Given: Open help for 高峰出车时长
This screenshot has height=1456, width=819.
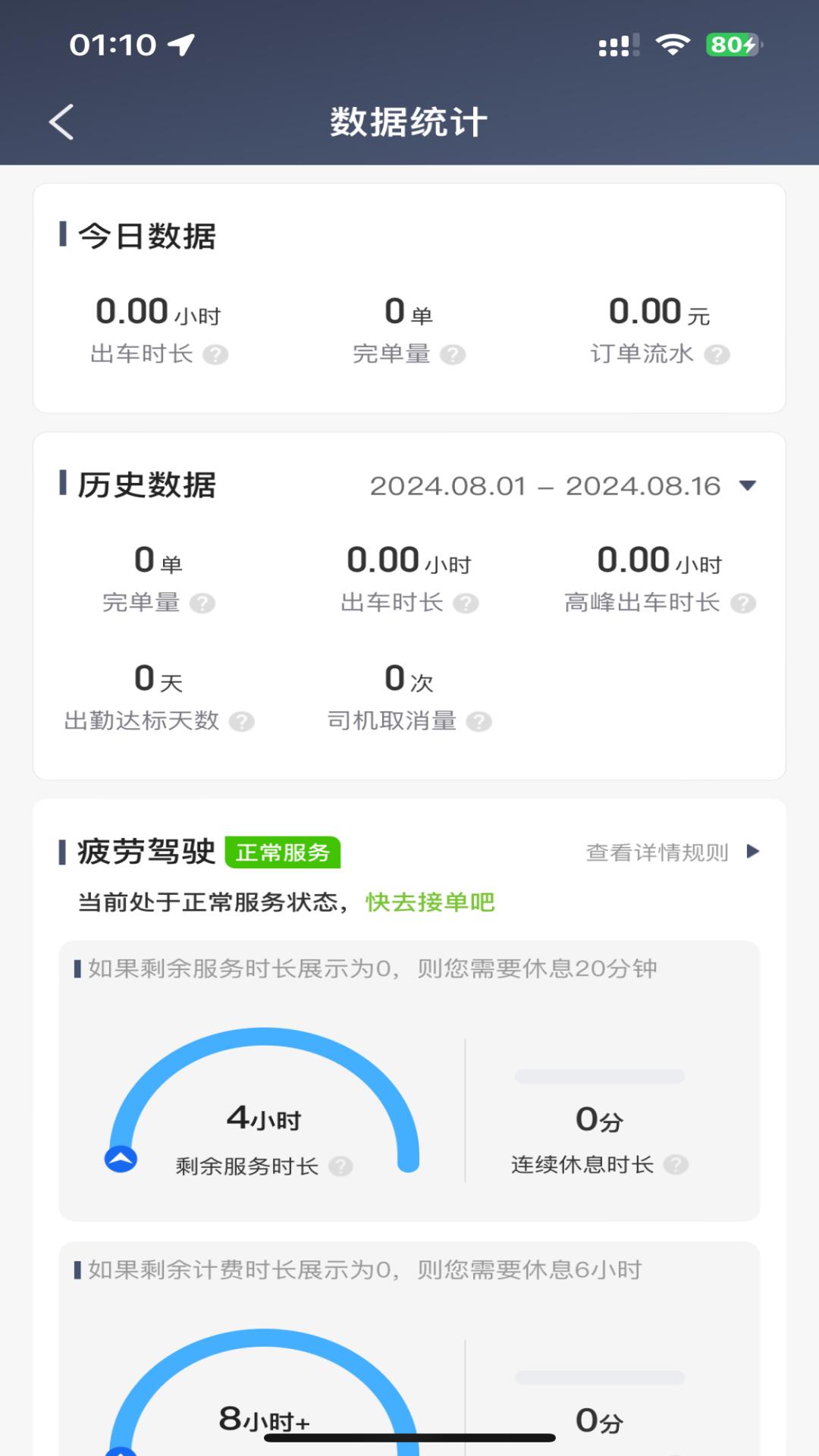Looking at the screenshot, I should pos(742,604).
